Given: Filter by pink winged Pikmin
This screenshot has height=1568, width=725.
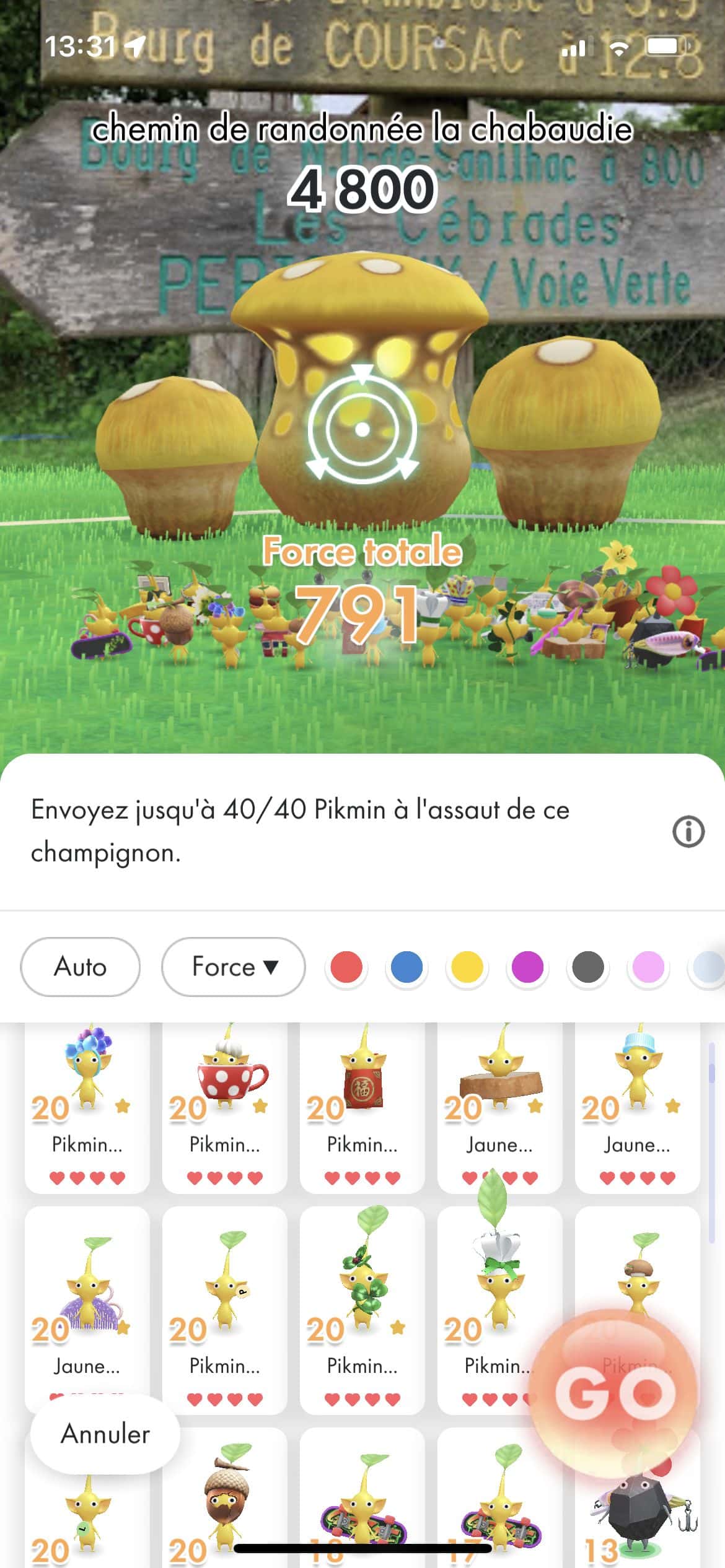Looking at the screenshot, I should click(x=648, y=967).
